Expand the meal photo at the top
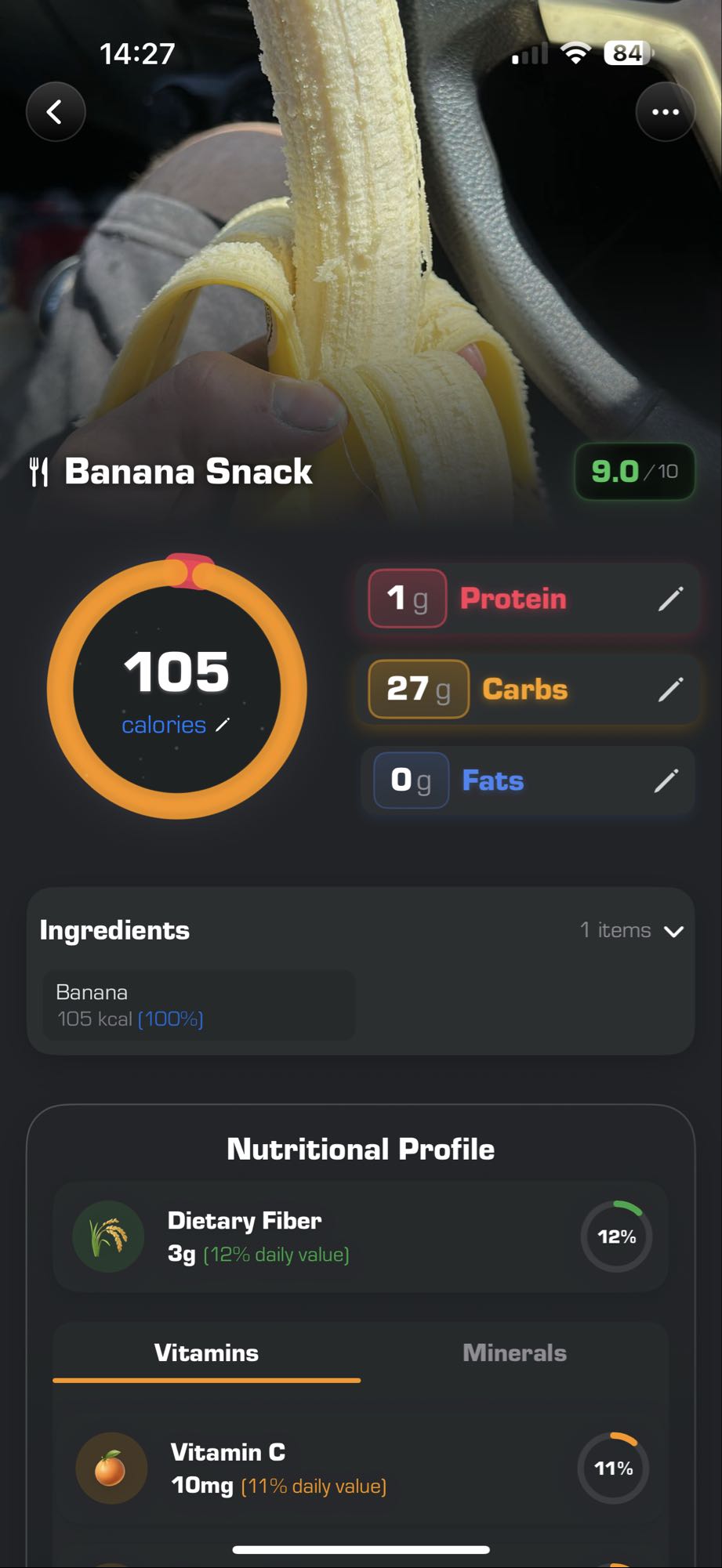Viewport: 722px width, 1568px height. (361, 235)
